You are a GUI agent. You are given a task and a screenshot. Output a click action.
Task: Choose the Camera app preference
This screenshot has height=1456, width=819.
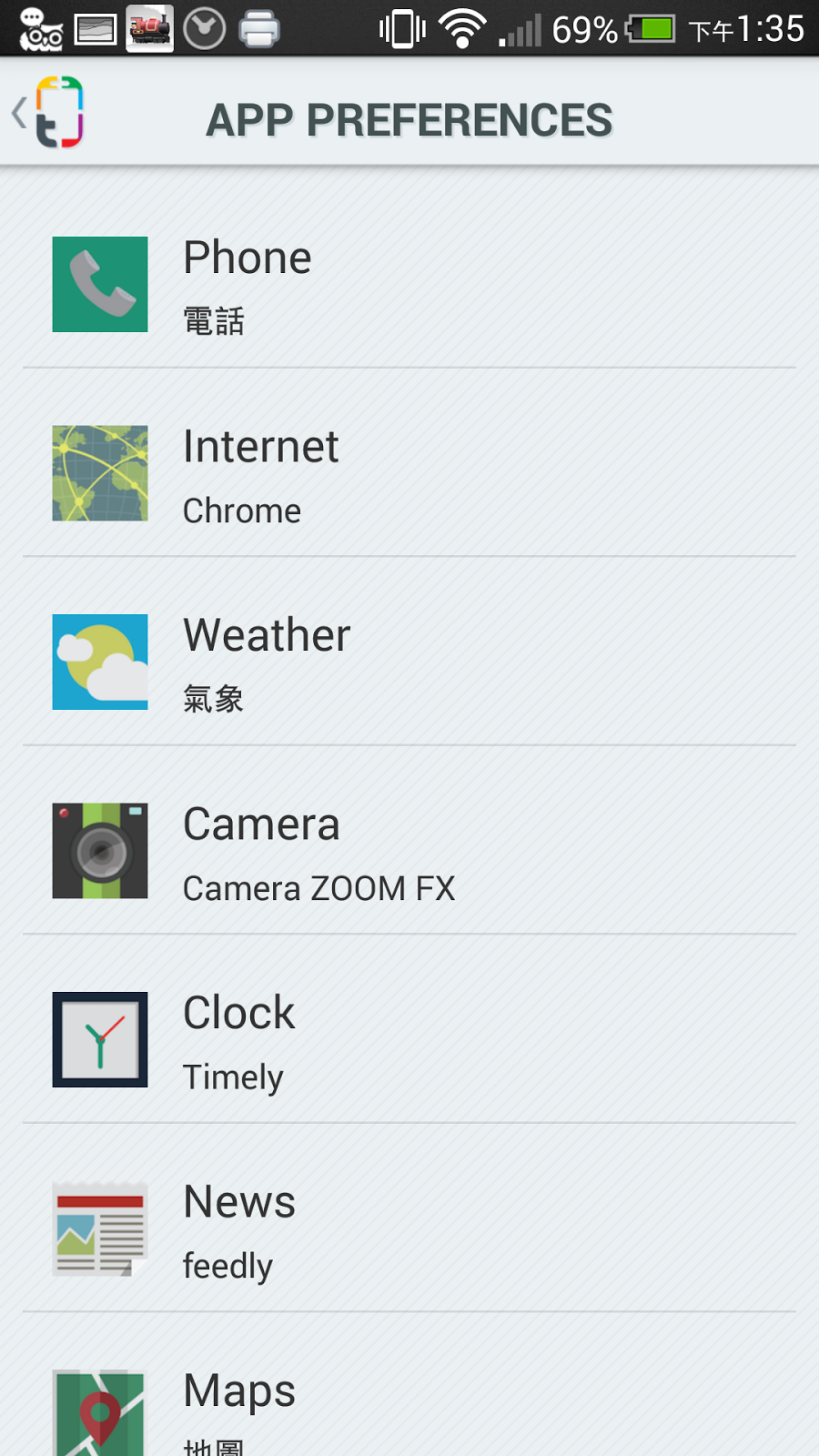click(x=409, y=851)
